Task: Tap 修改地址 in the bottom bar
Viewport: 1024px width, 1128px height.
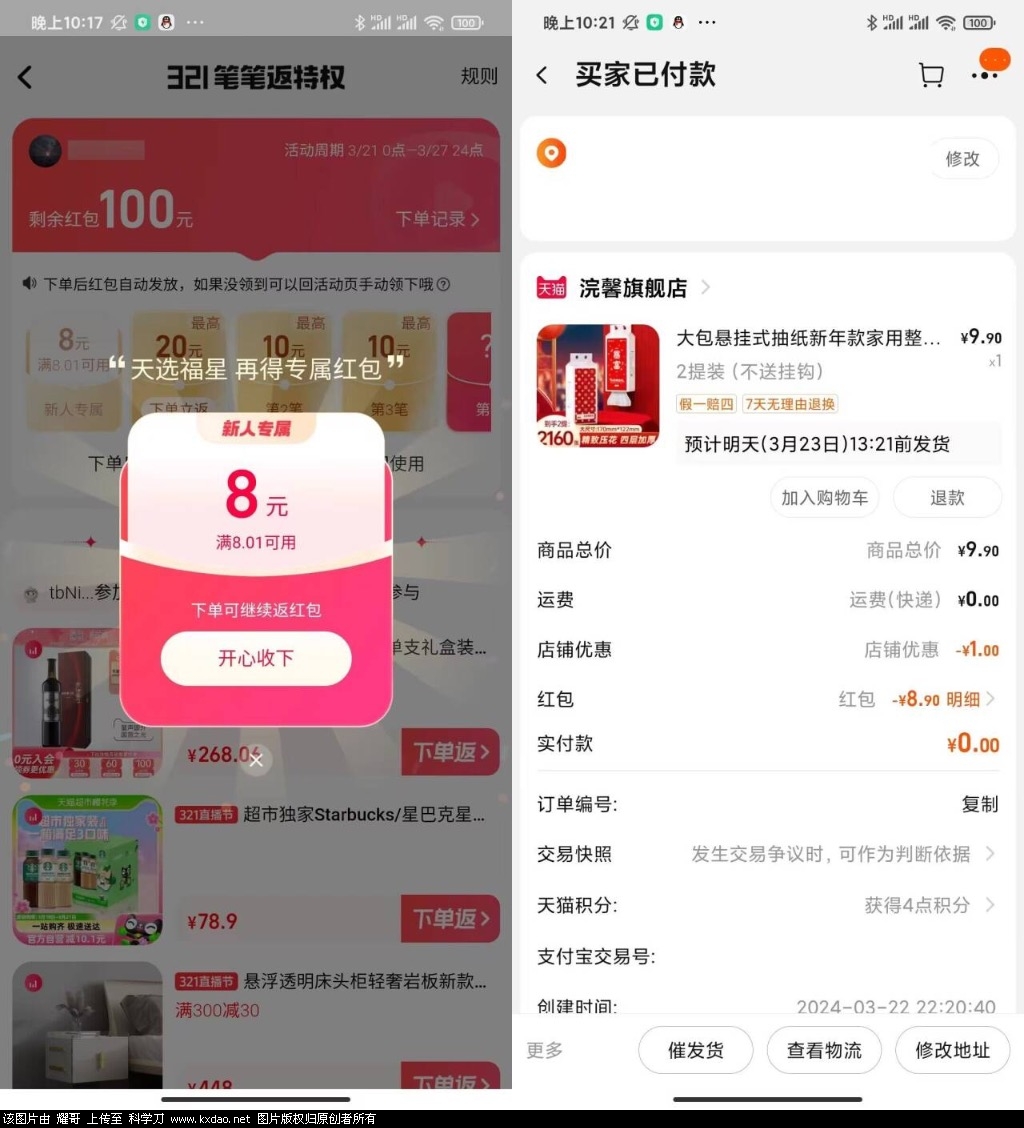Action: tap(952, 1050)
